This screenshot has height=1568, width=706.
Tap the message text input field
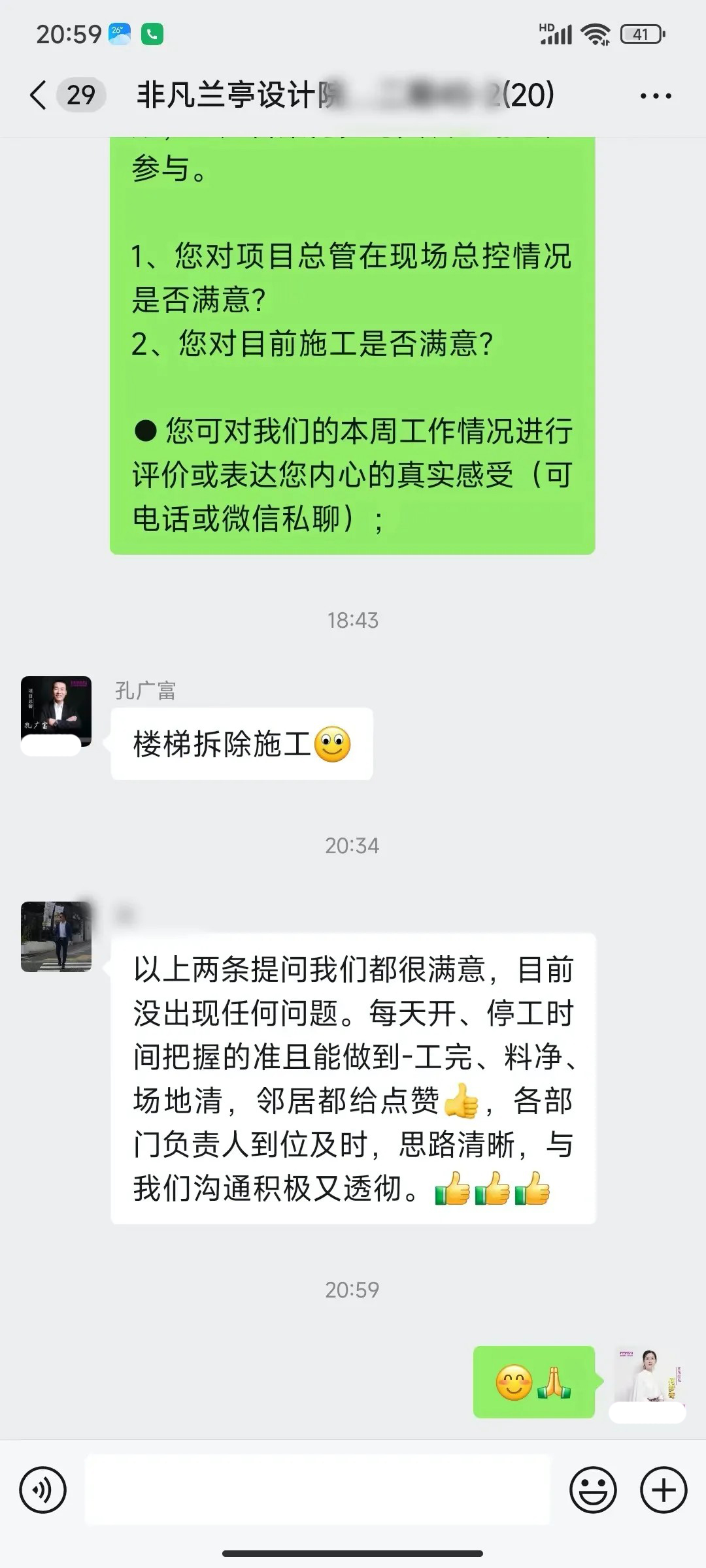click(x=318, y=1490)
